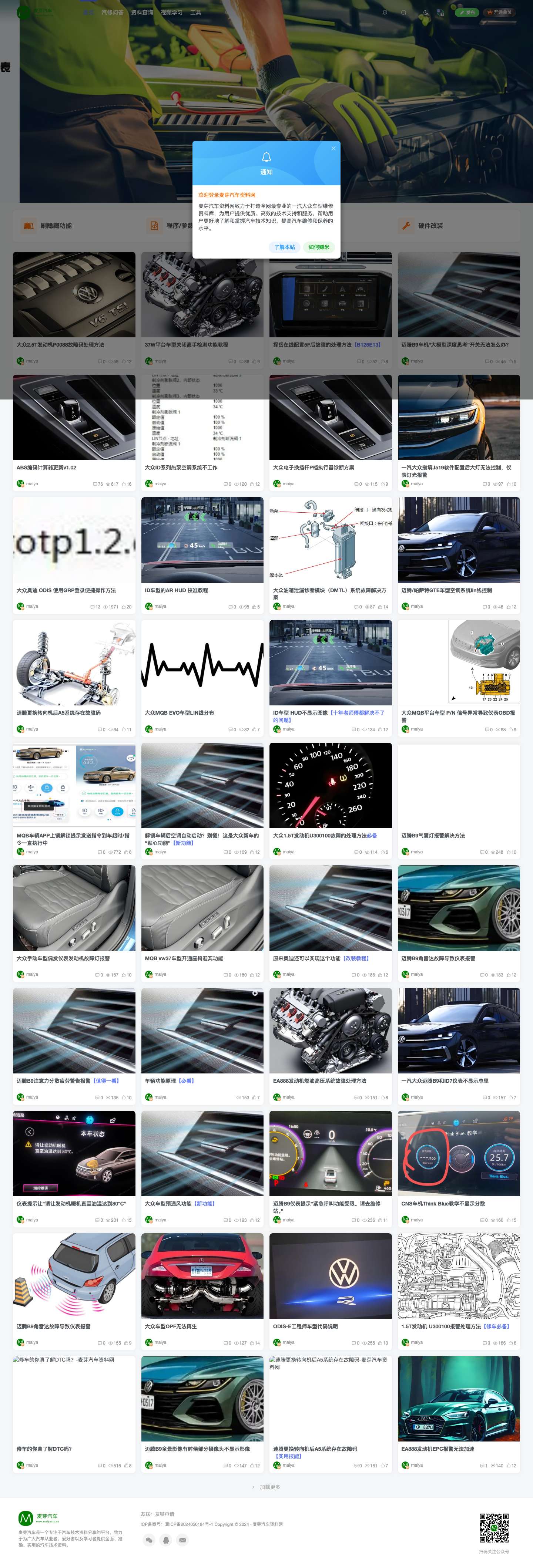Open the 刷隐藏功能 category
Image resolution: width=533 pixels, height=1568 pixels.
tap(56, 226)
